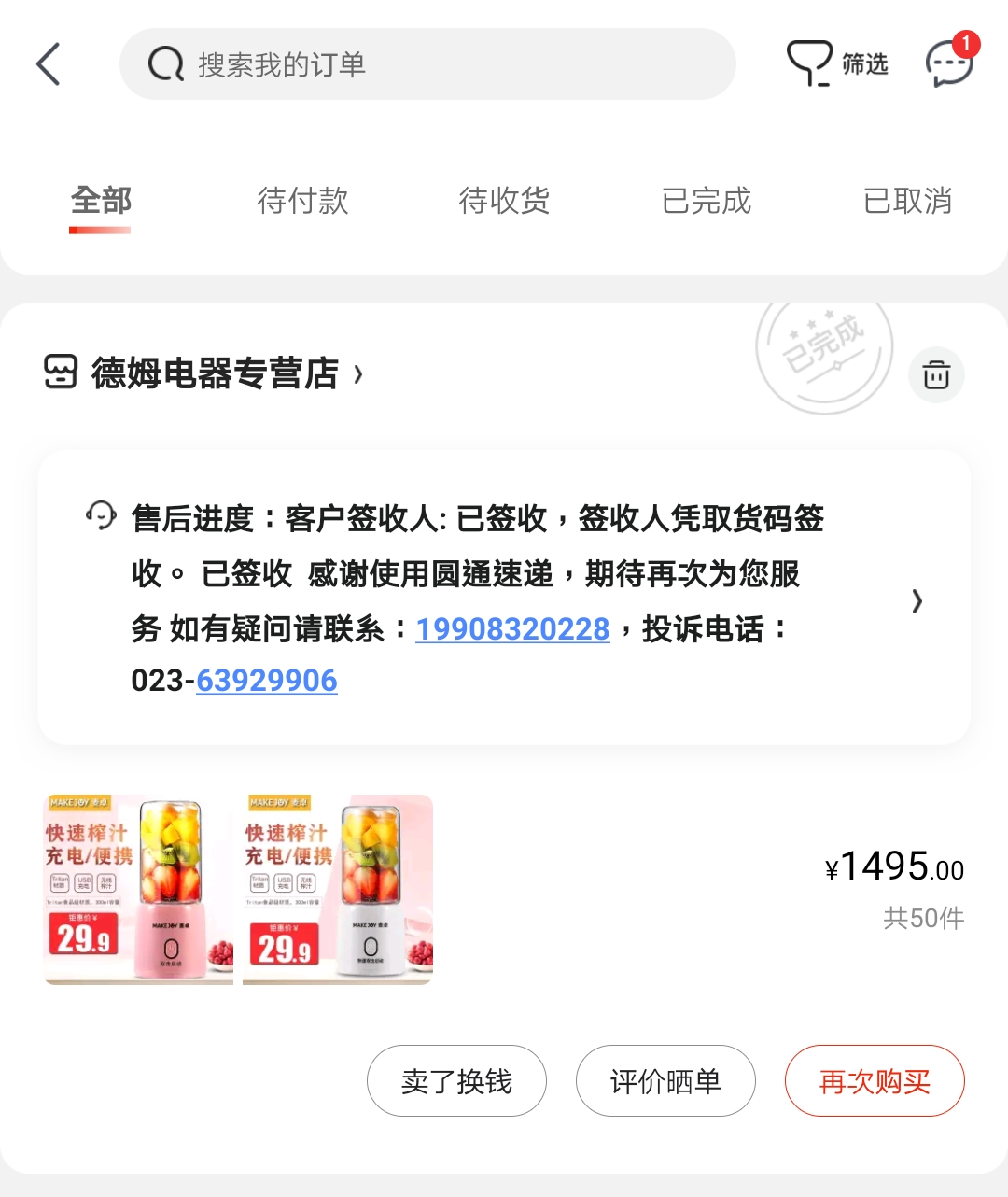Open the white juicer product image
This screenshot has width=1008, height=1197.
(x=338, y=889)
